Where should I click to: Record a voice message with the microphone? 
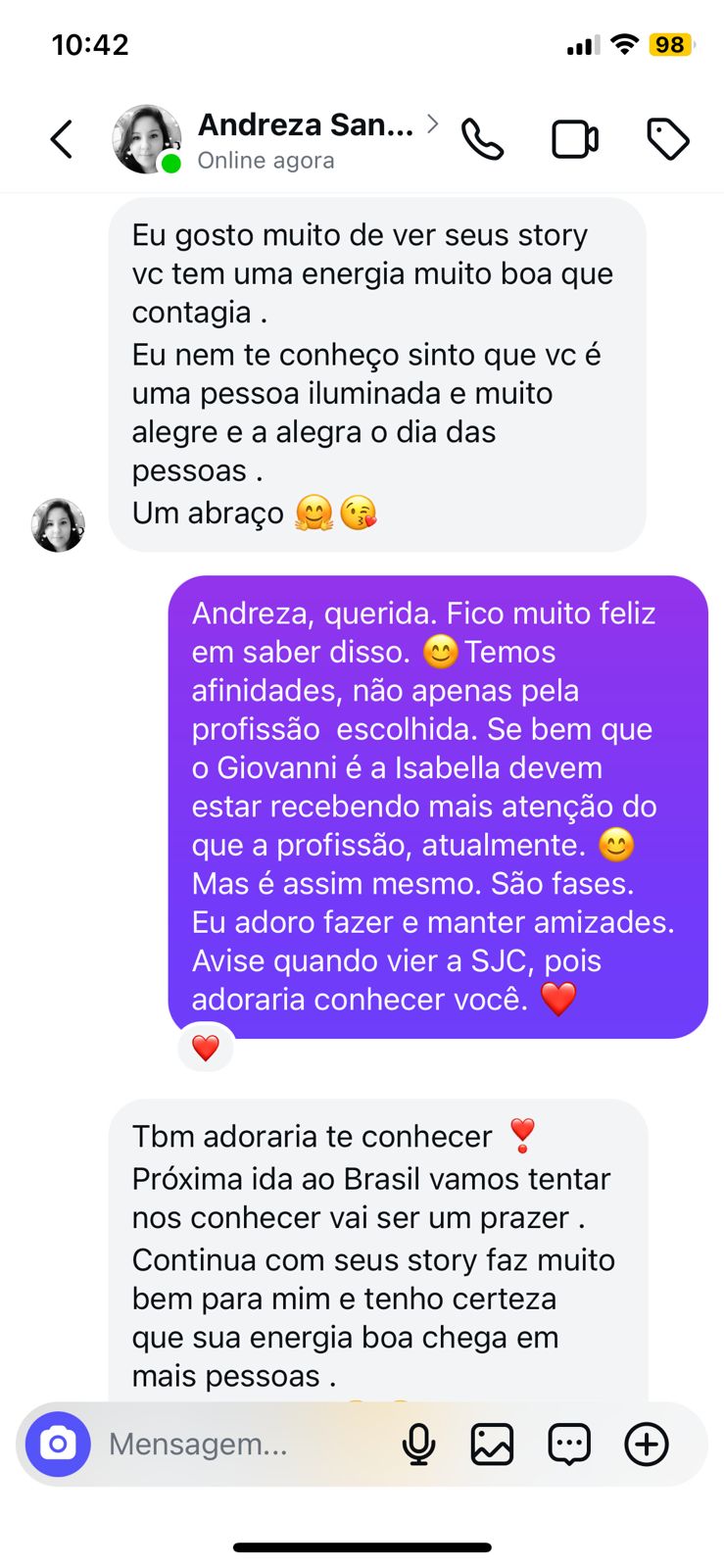418,1444
